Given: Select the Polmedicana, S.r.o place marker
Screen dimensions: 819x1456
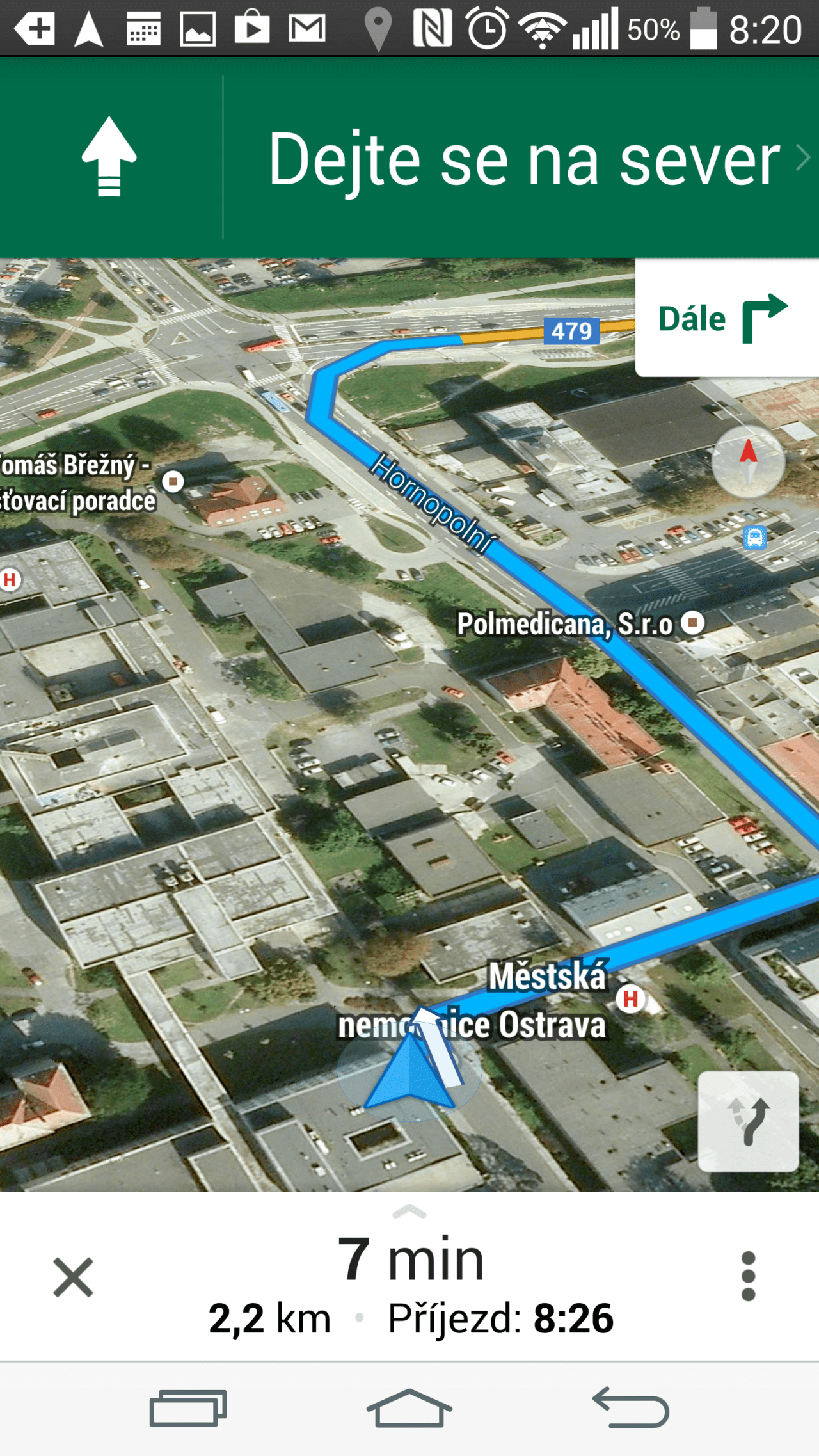Looking at the screenshot, I should click(x=692, y=622).
